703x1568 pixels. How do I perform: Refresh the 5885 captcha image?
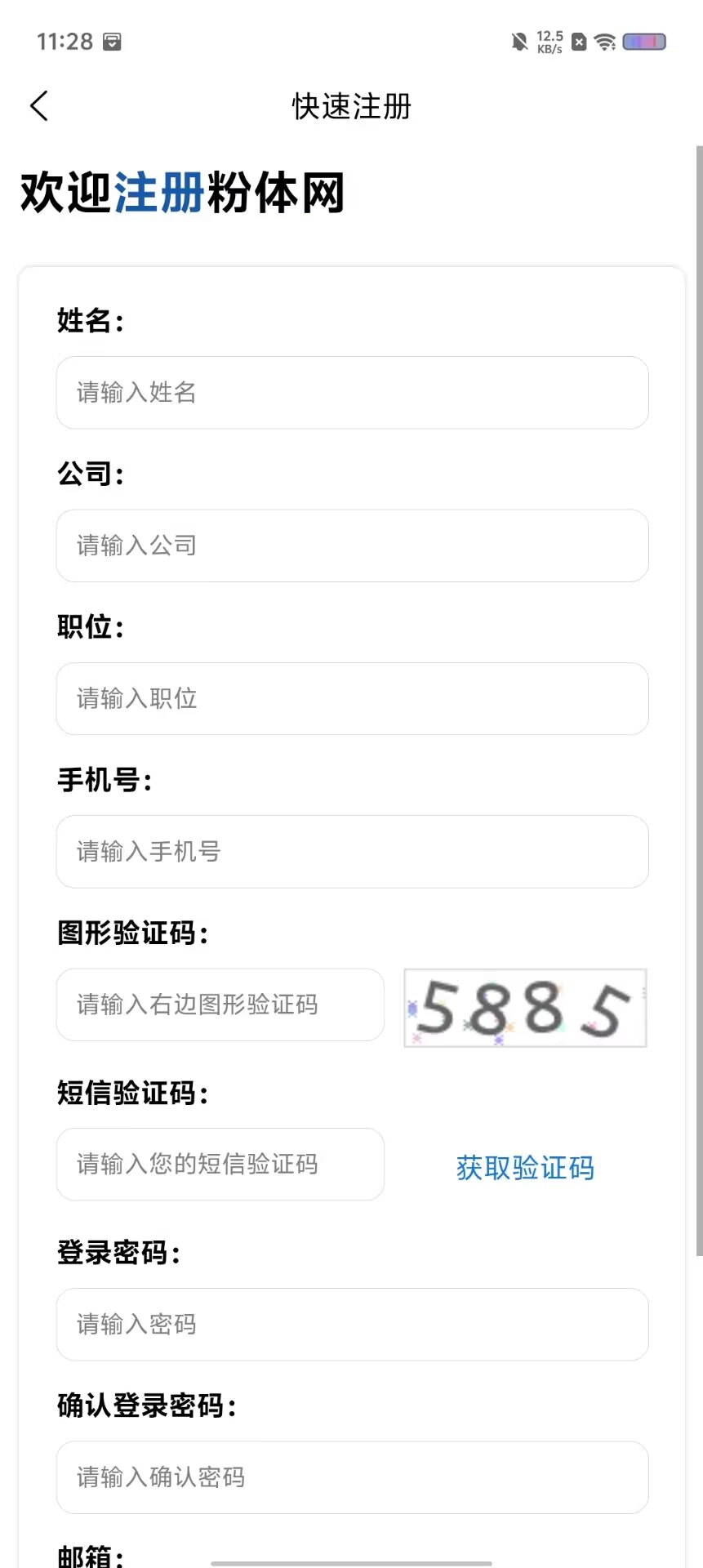(x=525, y=1008)
